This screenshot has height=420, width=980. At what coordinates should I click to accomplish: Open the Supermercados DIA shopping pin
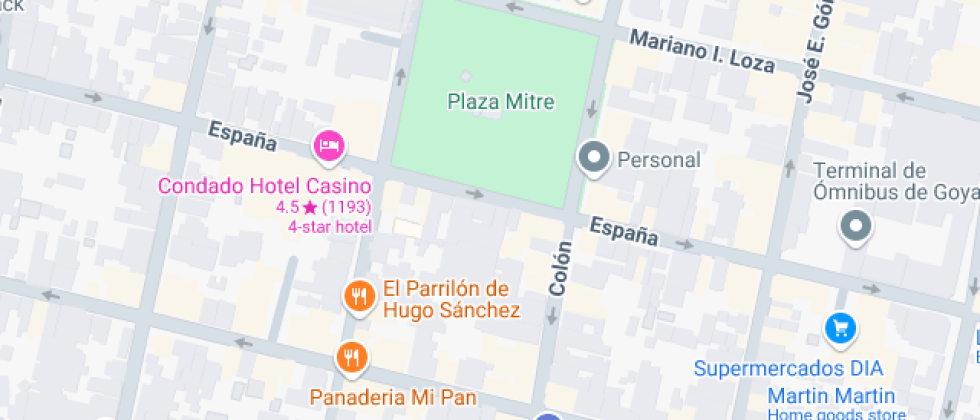838,328
